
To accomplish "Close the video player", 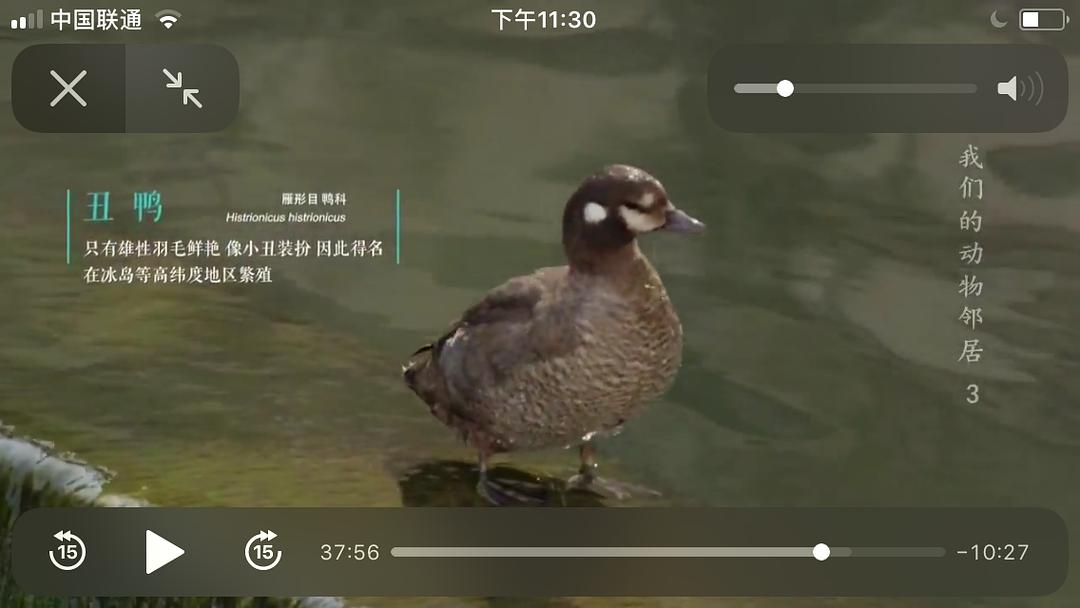I will pyautogui.click(x=68, y=89).
